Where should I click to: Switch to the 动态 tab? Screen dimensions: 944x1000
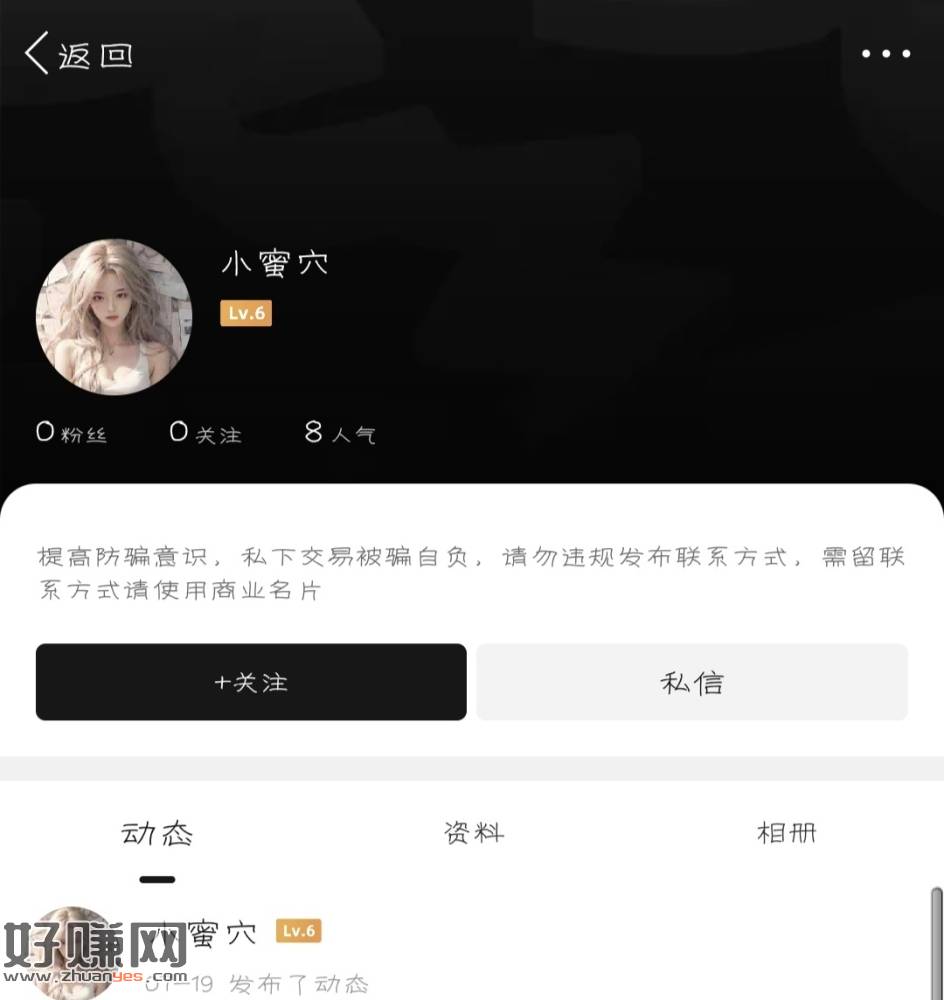point(157,834)
